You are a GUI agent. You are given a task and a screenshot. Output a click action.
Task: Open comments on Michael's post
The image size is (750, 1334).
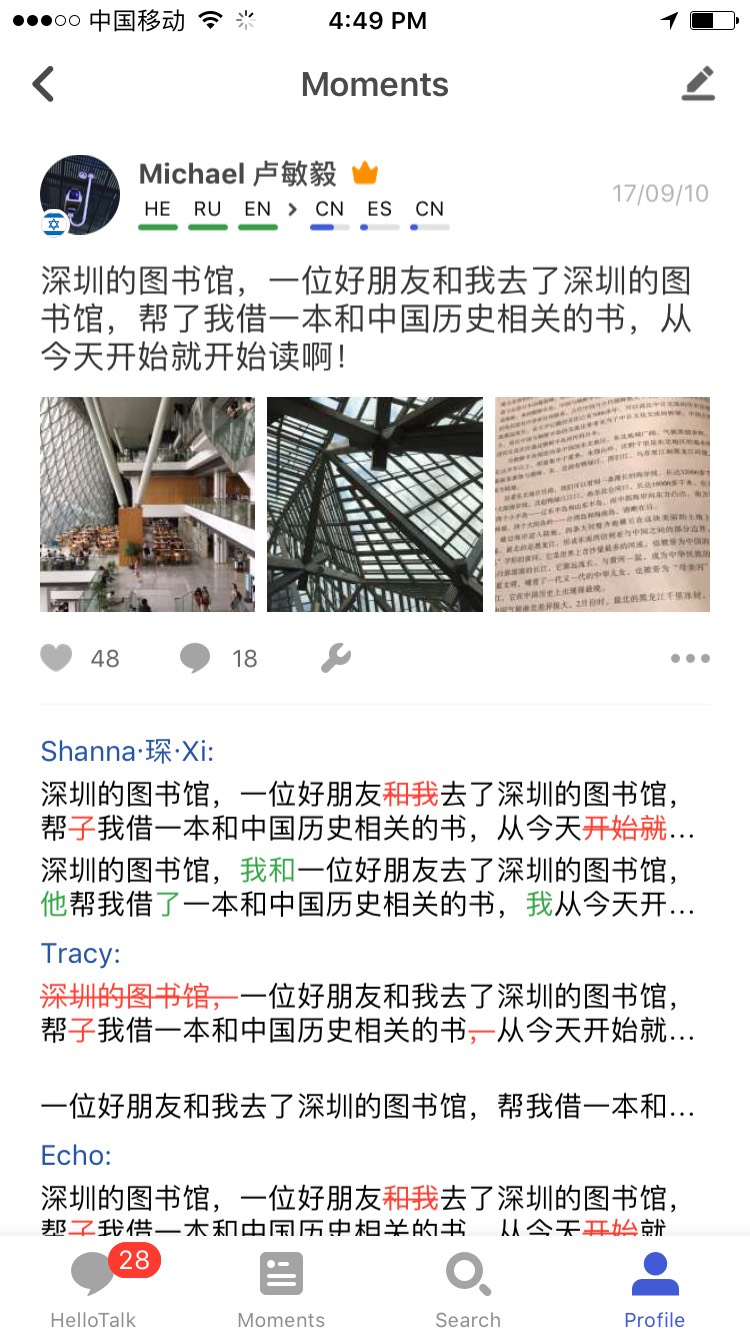tap(196, 658)
